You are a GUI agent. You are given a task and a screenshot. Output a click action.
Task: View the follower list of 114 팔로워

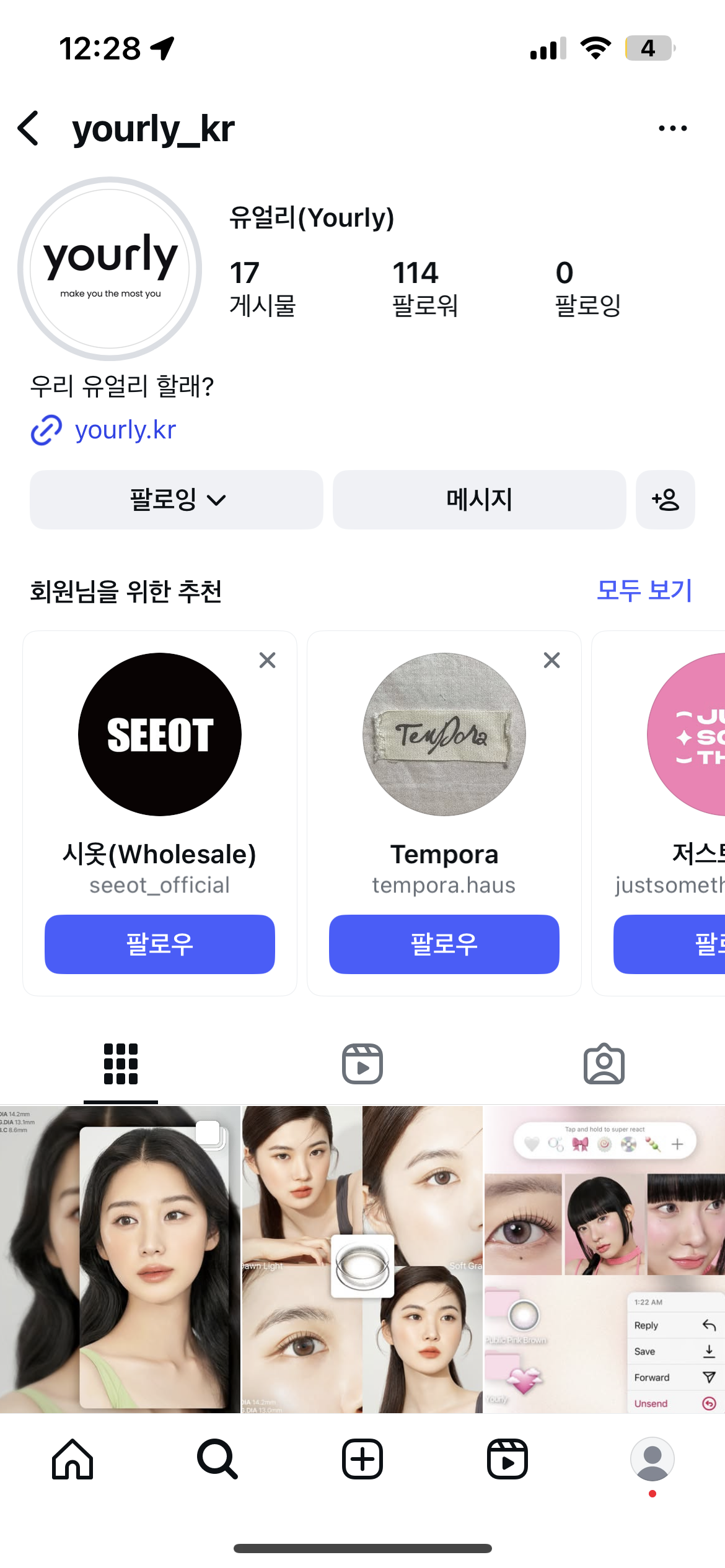425,288
